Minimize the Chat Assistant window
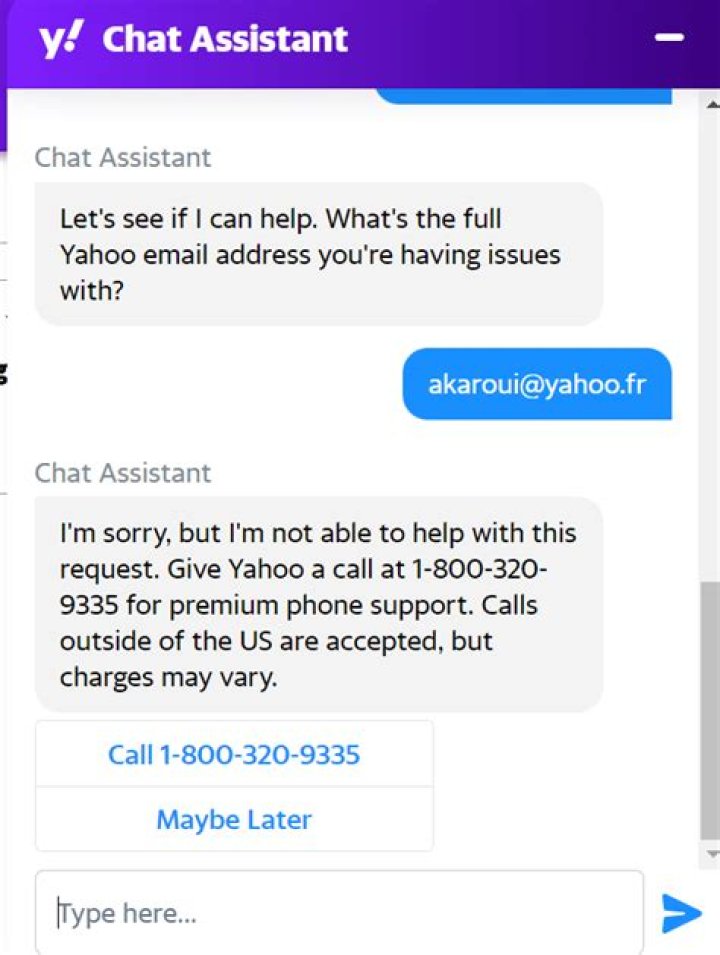 [x=669, y=38]
